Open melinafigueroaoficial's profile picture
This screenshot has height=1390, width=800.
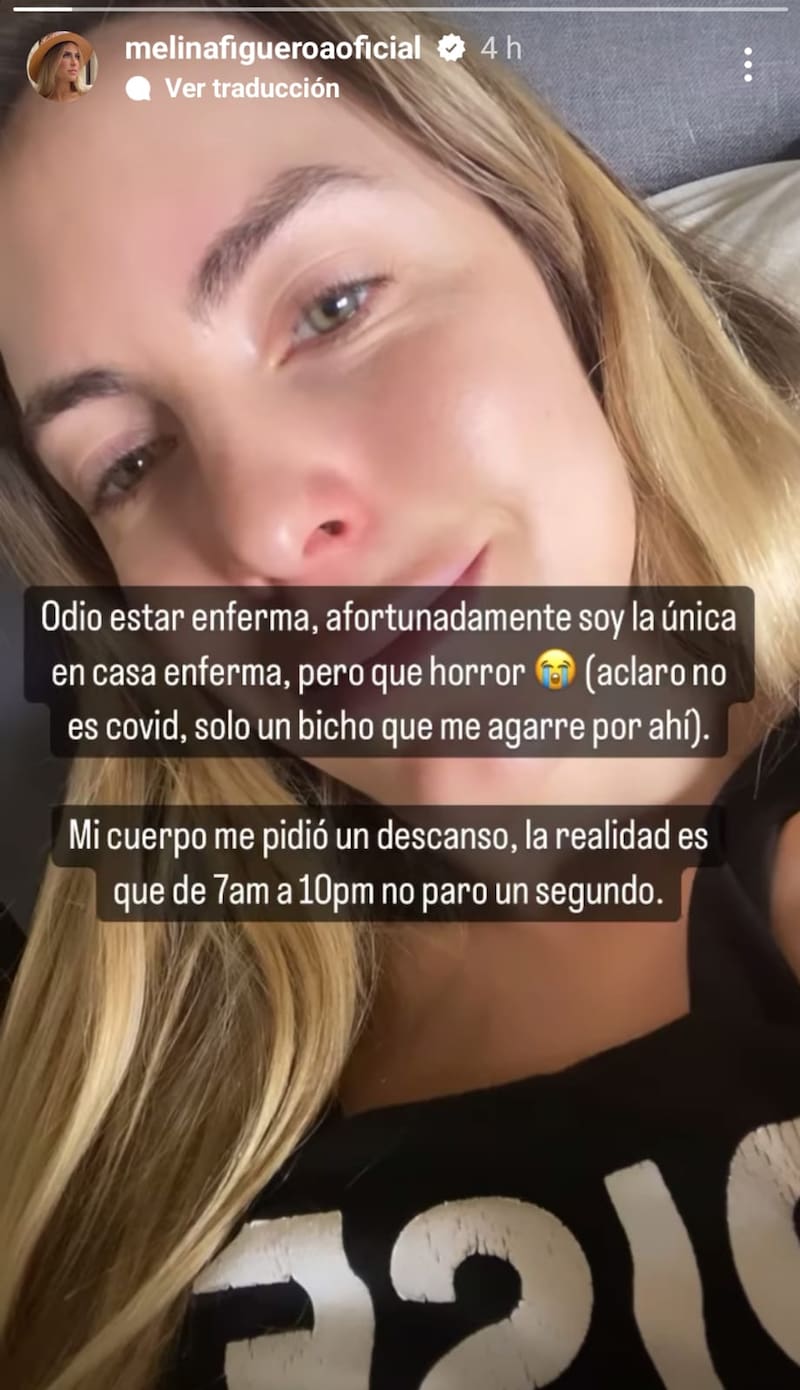pyautogui.click(x=62, y=66)
